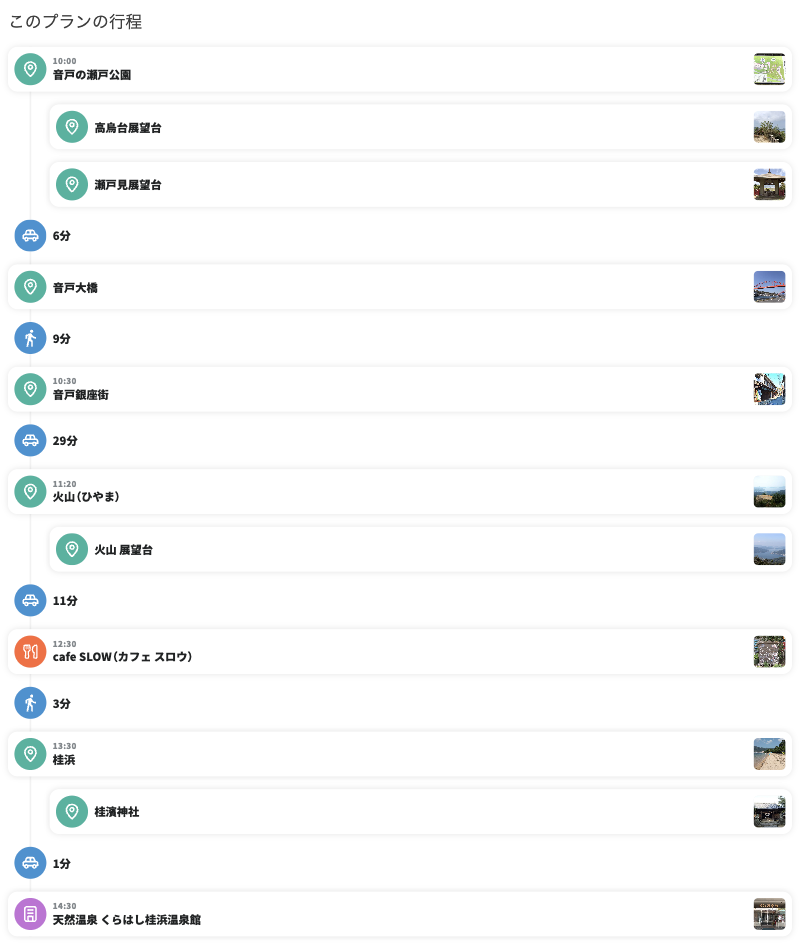Open the cafe SLOW restaurant card
This screenshot has height=952, width=800.
[x=400, y=651]
